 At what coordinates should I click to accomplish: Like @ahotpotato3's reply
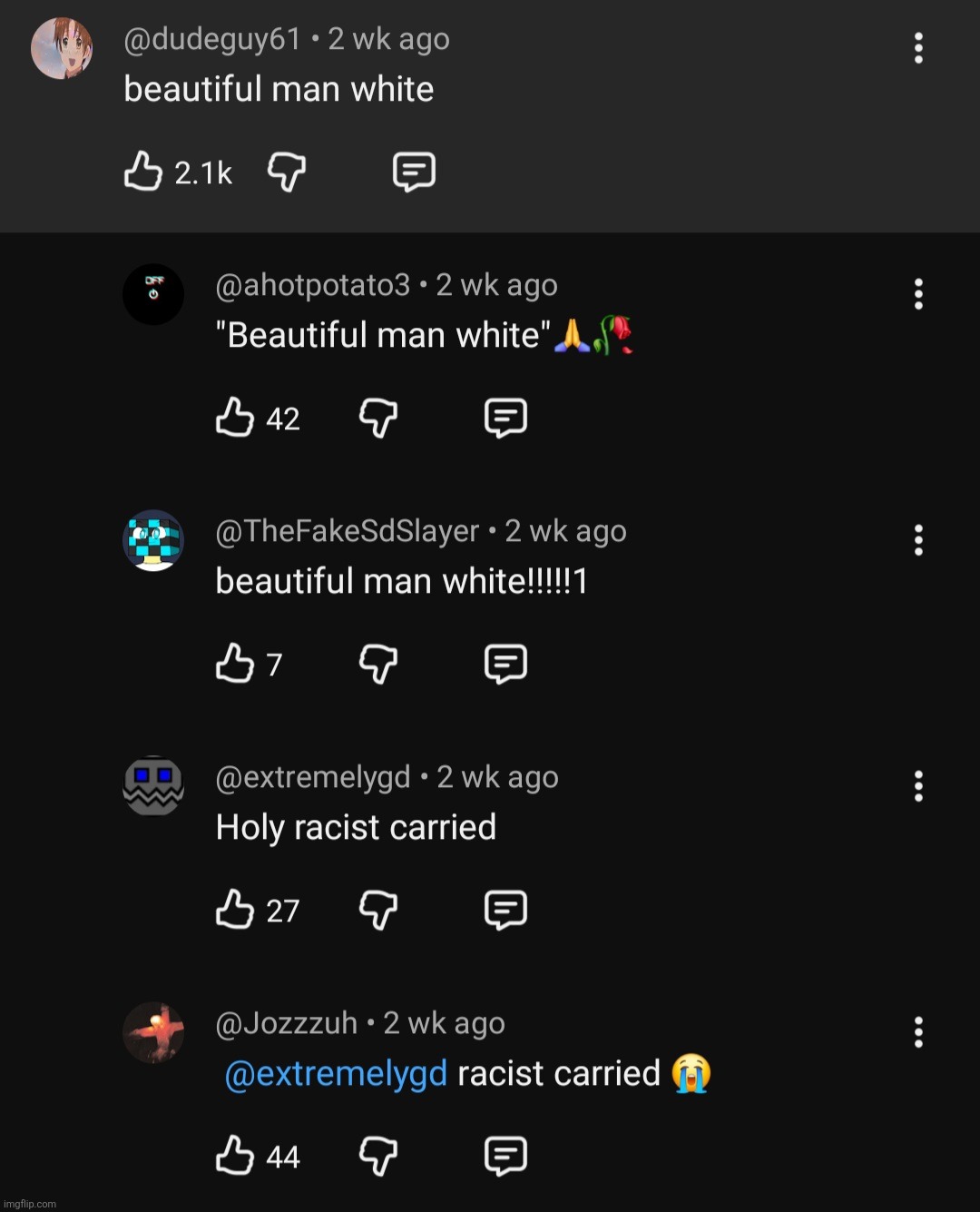[x=235, y=418]
